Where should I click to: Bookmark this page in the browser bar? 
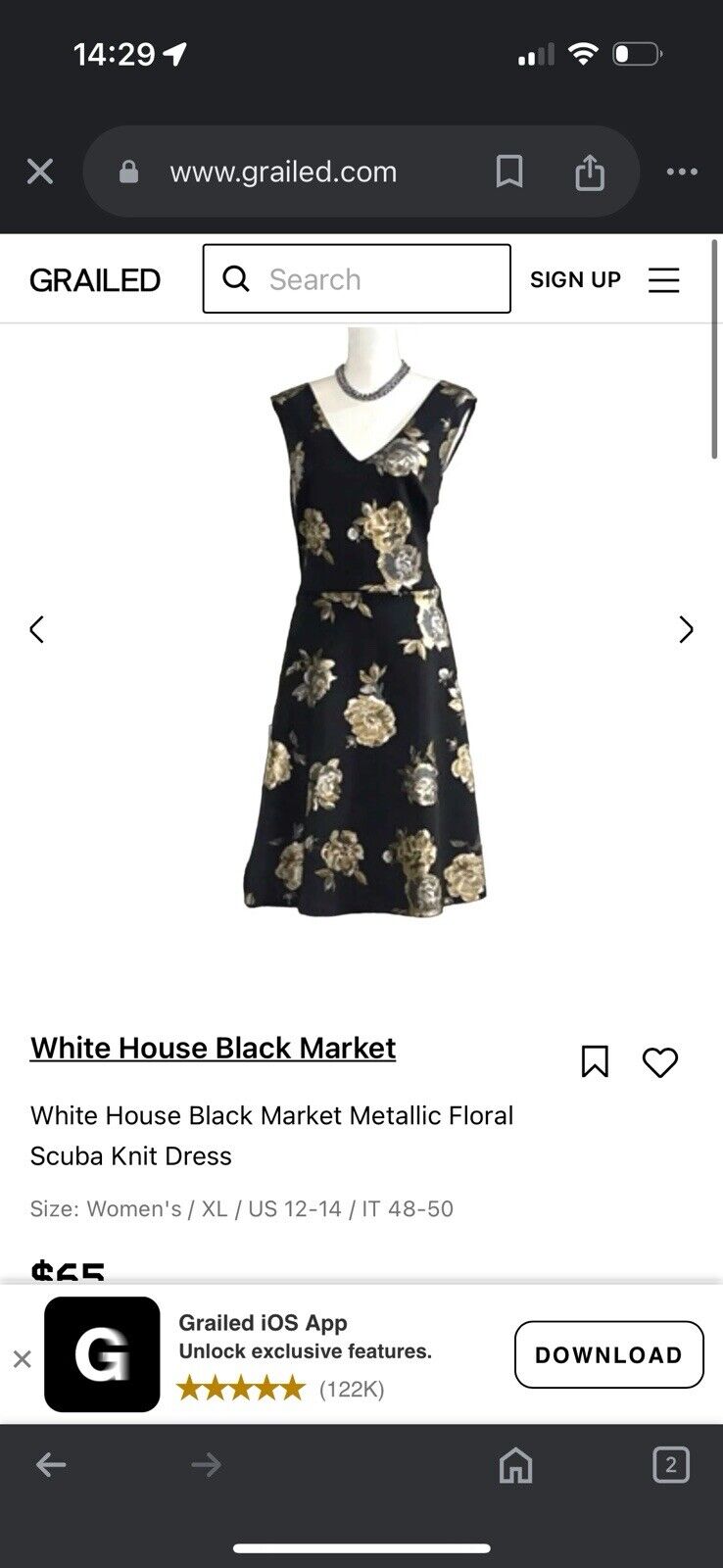click(x=508, y=171)
